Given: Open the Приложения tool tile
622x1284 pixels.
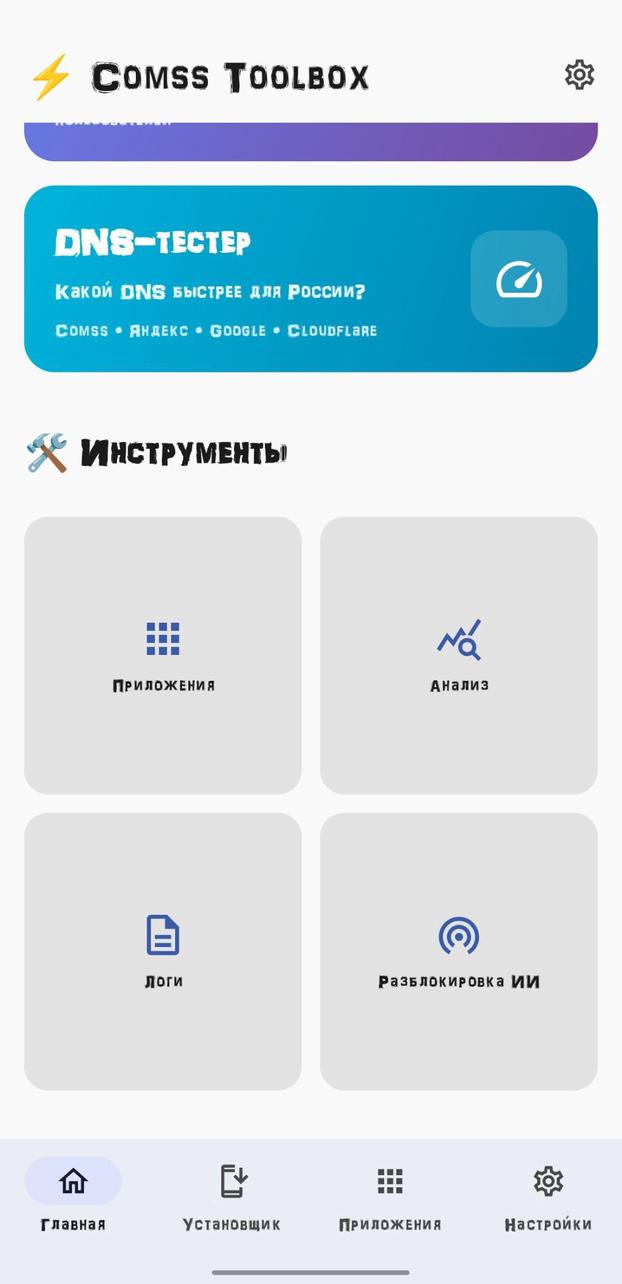Looking at the screenshot, I should pos(163,655).
